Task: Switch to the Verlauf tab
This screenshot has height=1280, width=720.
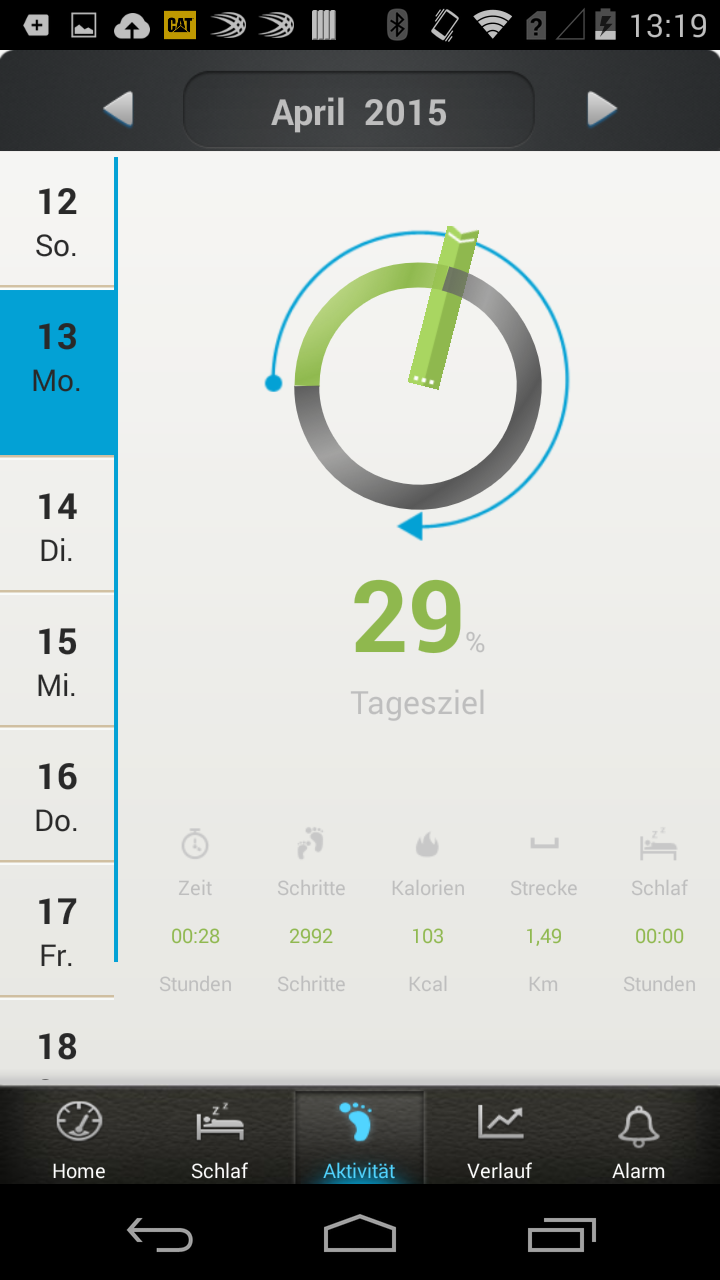Action: pyautogui.click(x=499, y=1139)
